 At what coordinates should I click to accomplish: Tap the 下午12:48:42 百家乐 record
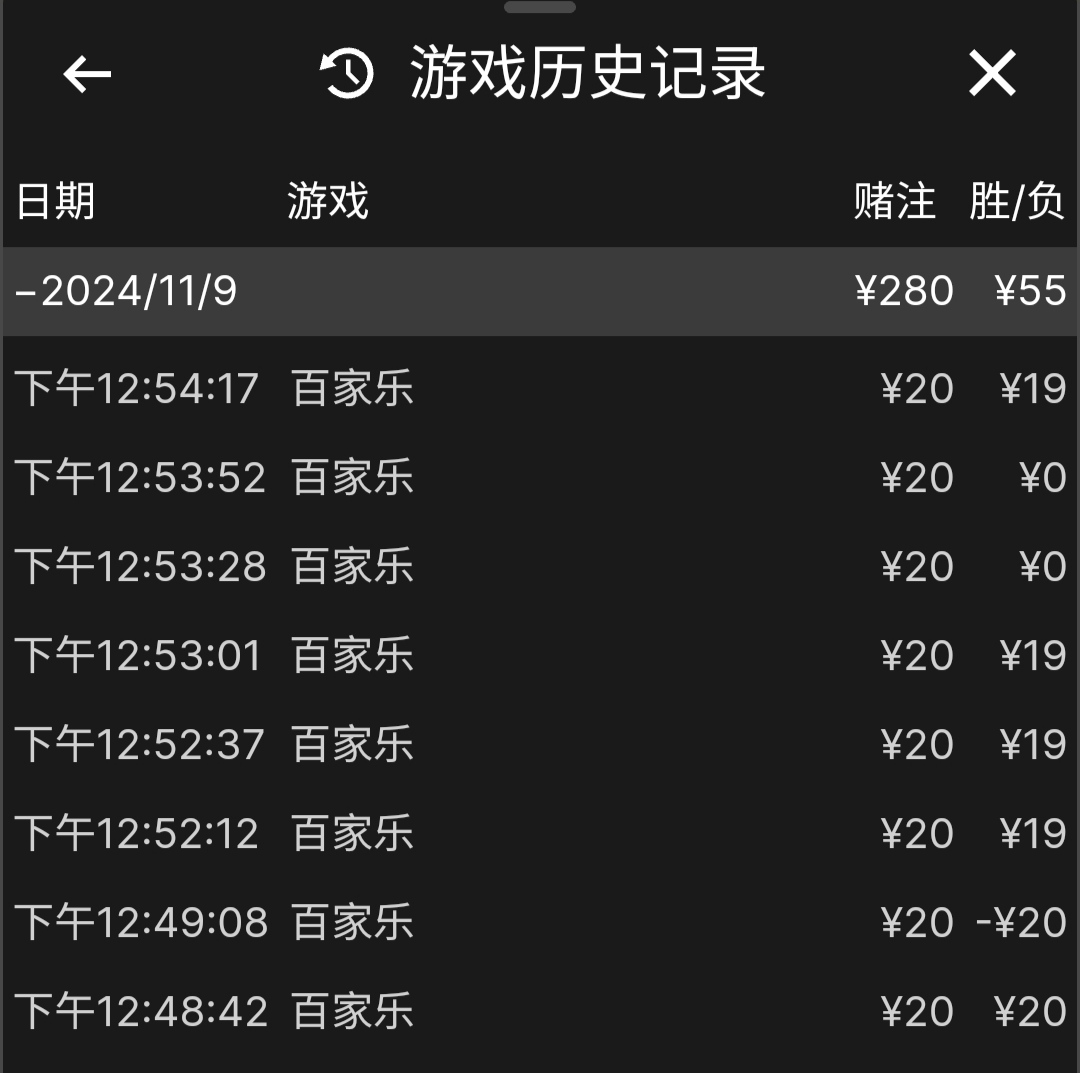[x=540, y=1012]
